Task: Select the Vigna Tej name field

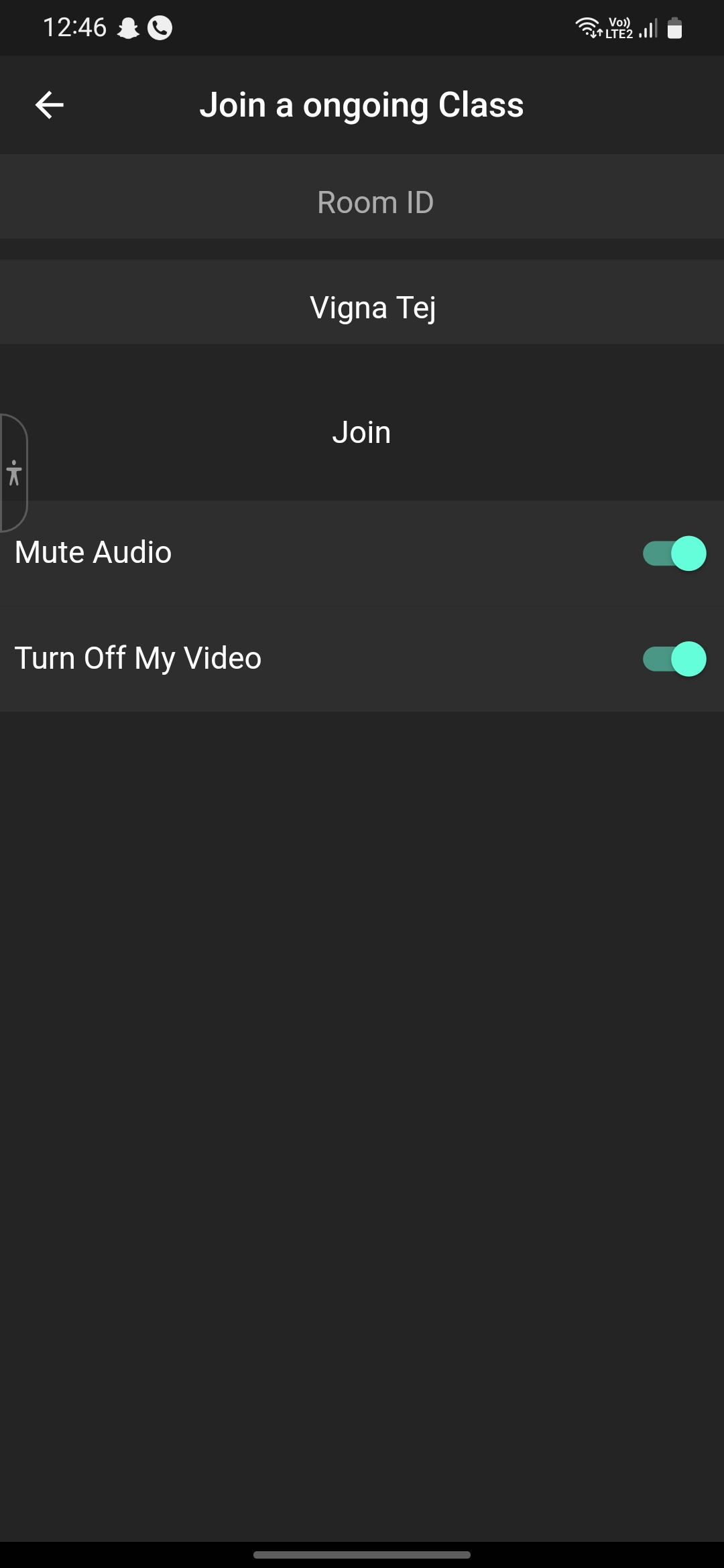Action: [362, 306]
